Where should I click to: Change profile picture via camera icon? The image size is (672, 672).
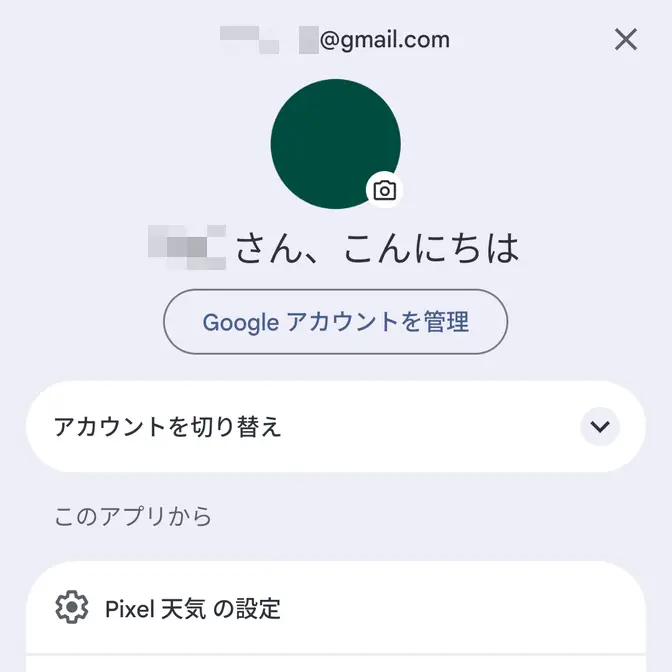click(385, 190)
